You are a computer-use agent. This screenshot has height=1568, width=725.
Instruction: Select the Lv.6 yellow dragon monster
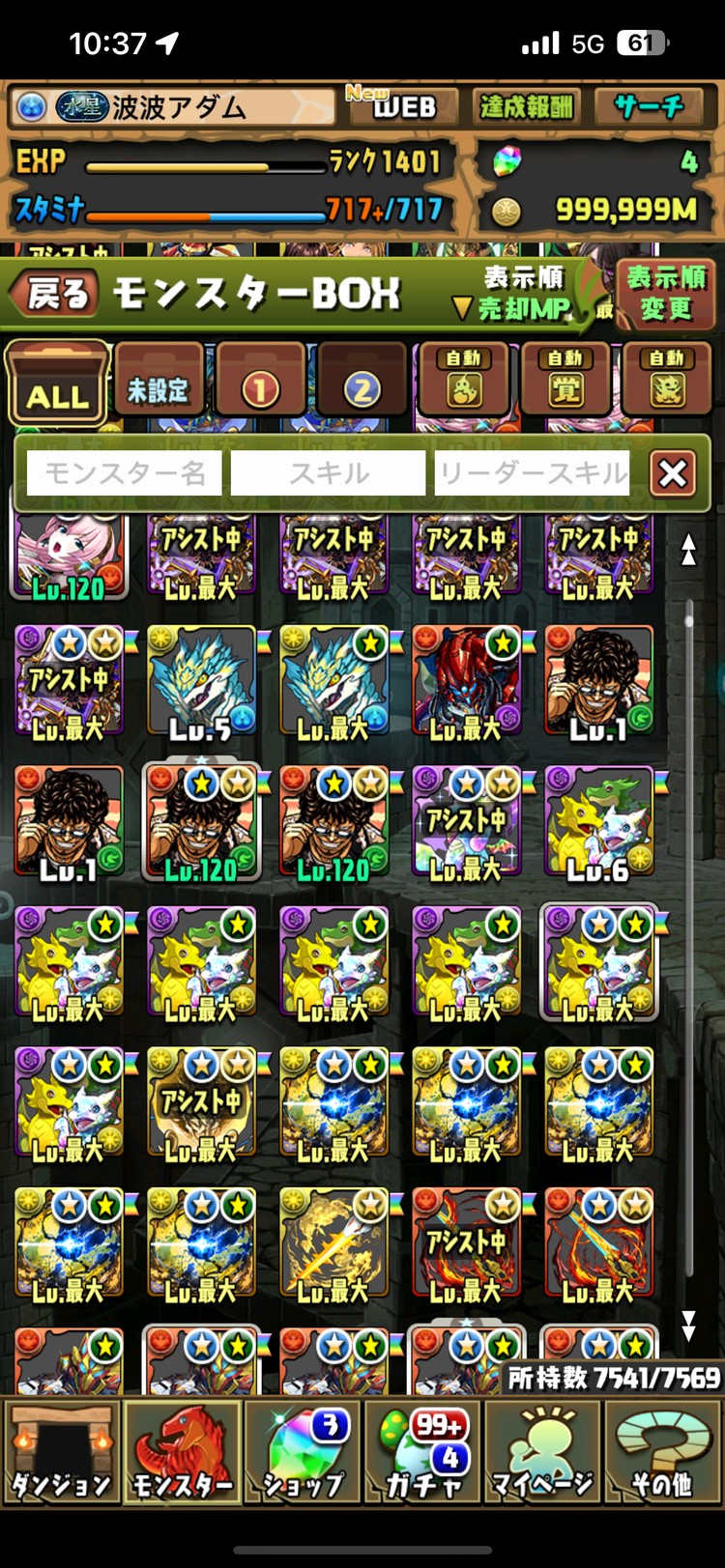(599, 823)
